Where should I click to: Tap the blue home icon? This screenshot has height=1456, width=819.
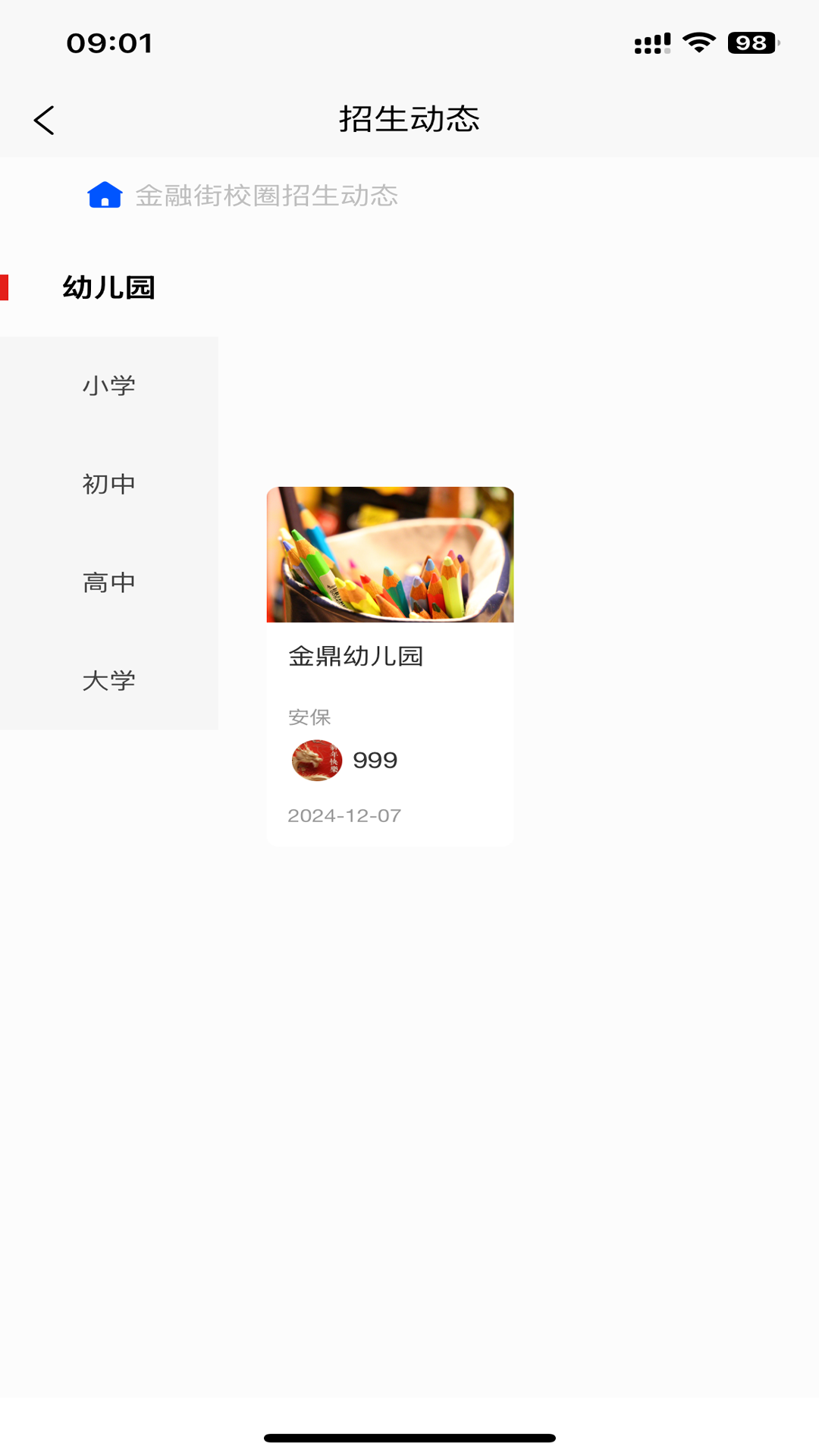point(104,196)
